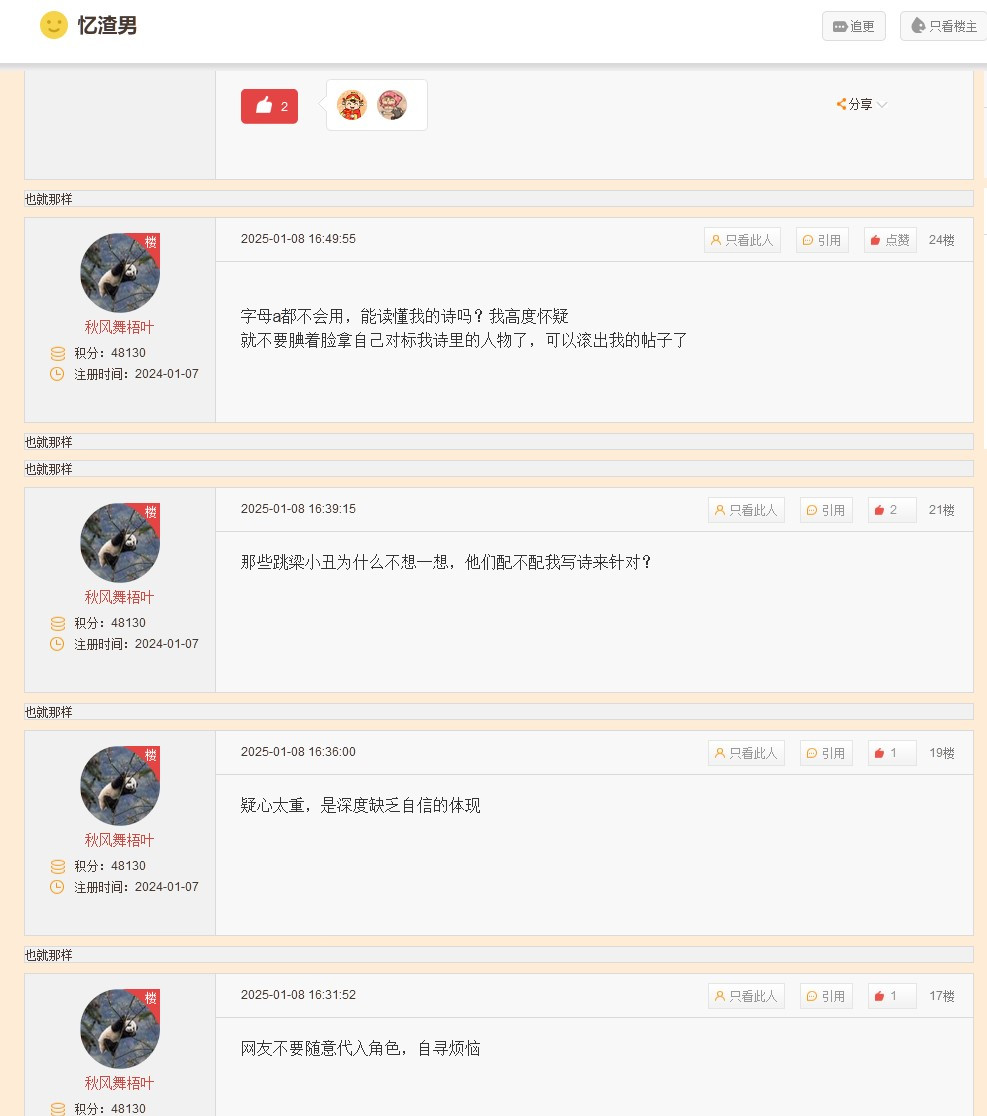
Task: Tap 只看此人 on floor 21 post
Action: (x=745, y=510)
